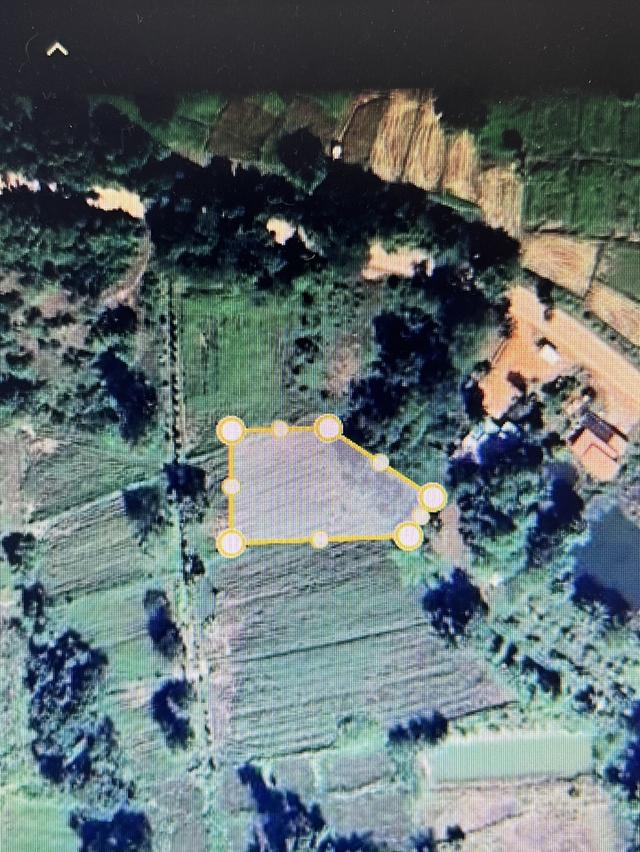
Task: Select the polygon's rightmost corner handle
Action: pos(432,497)
